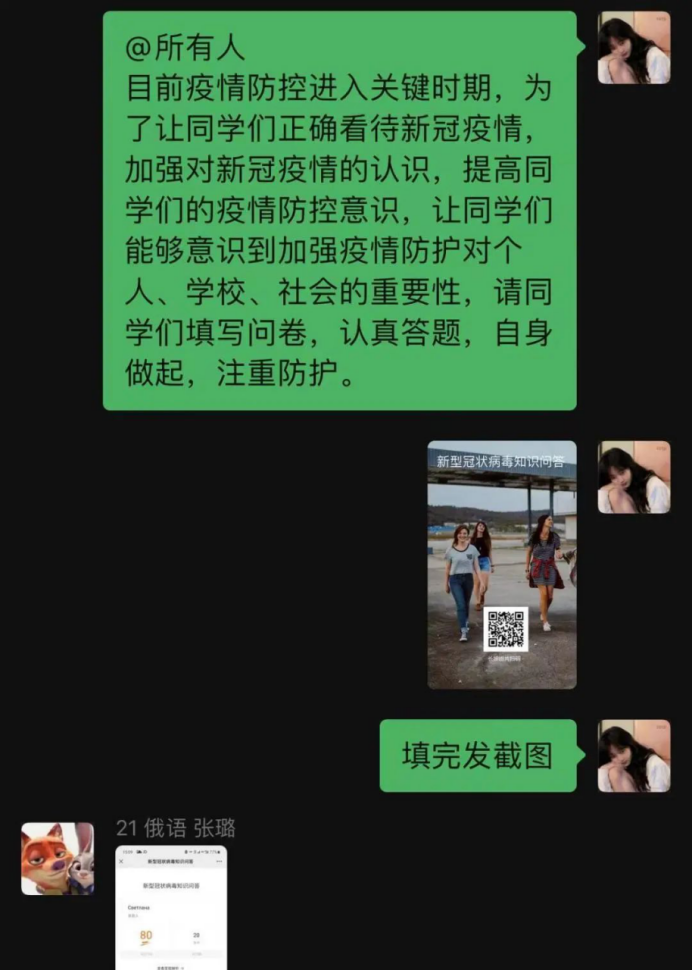Tap 张璐's fox cartoon avatar
The image size is (693, 970).
point(57,858)
